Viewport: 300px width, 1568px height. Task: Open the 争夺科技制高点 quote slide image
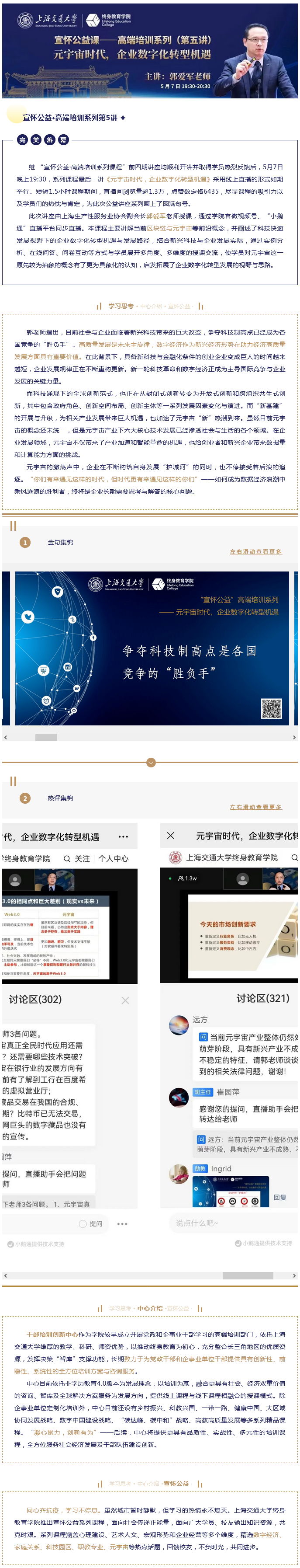point(152,648)
